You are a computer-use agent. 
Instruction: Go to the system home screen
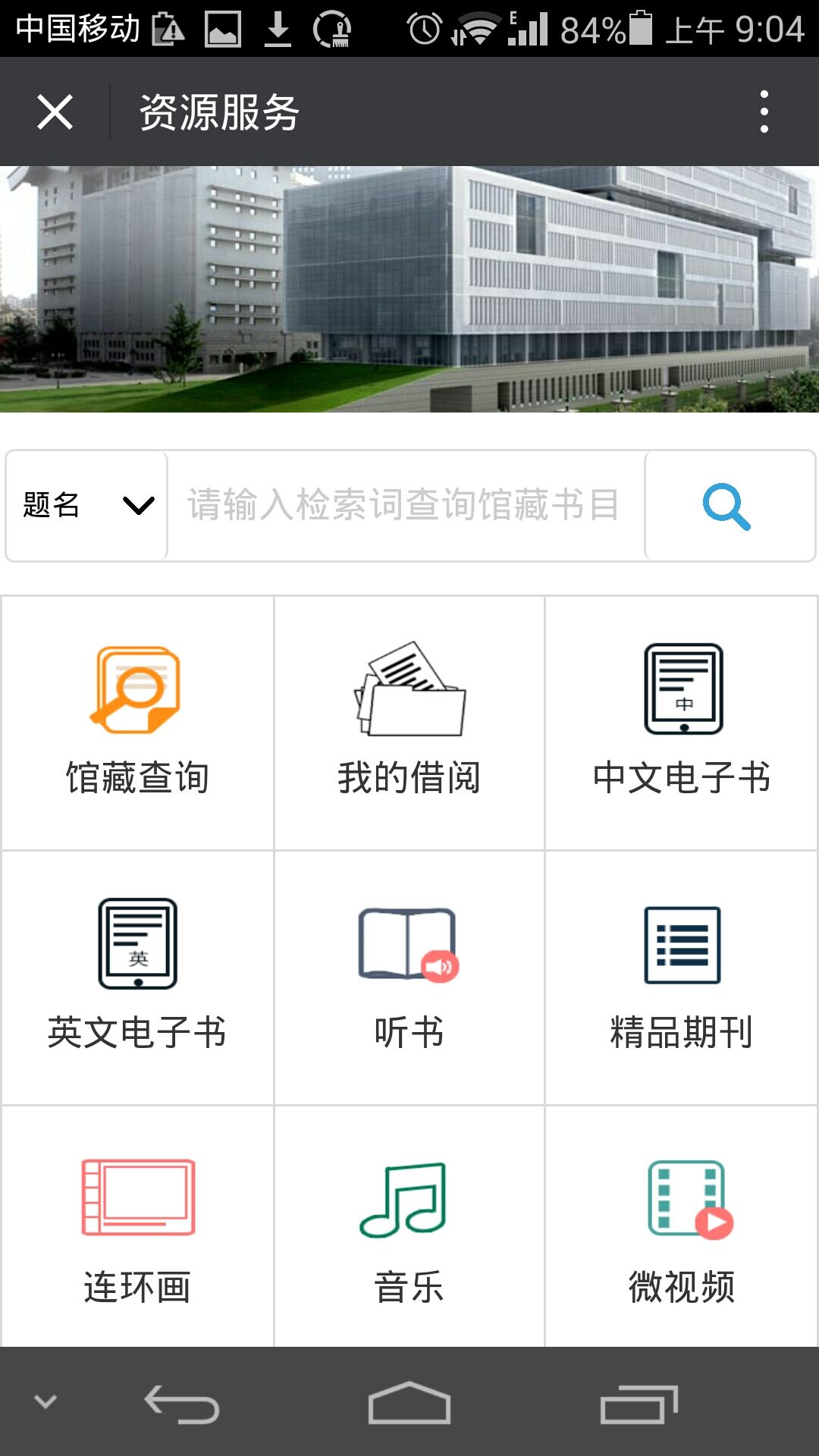(x=409, y=1404)
